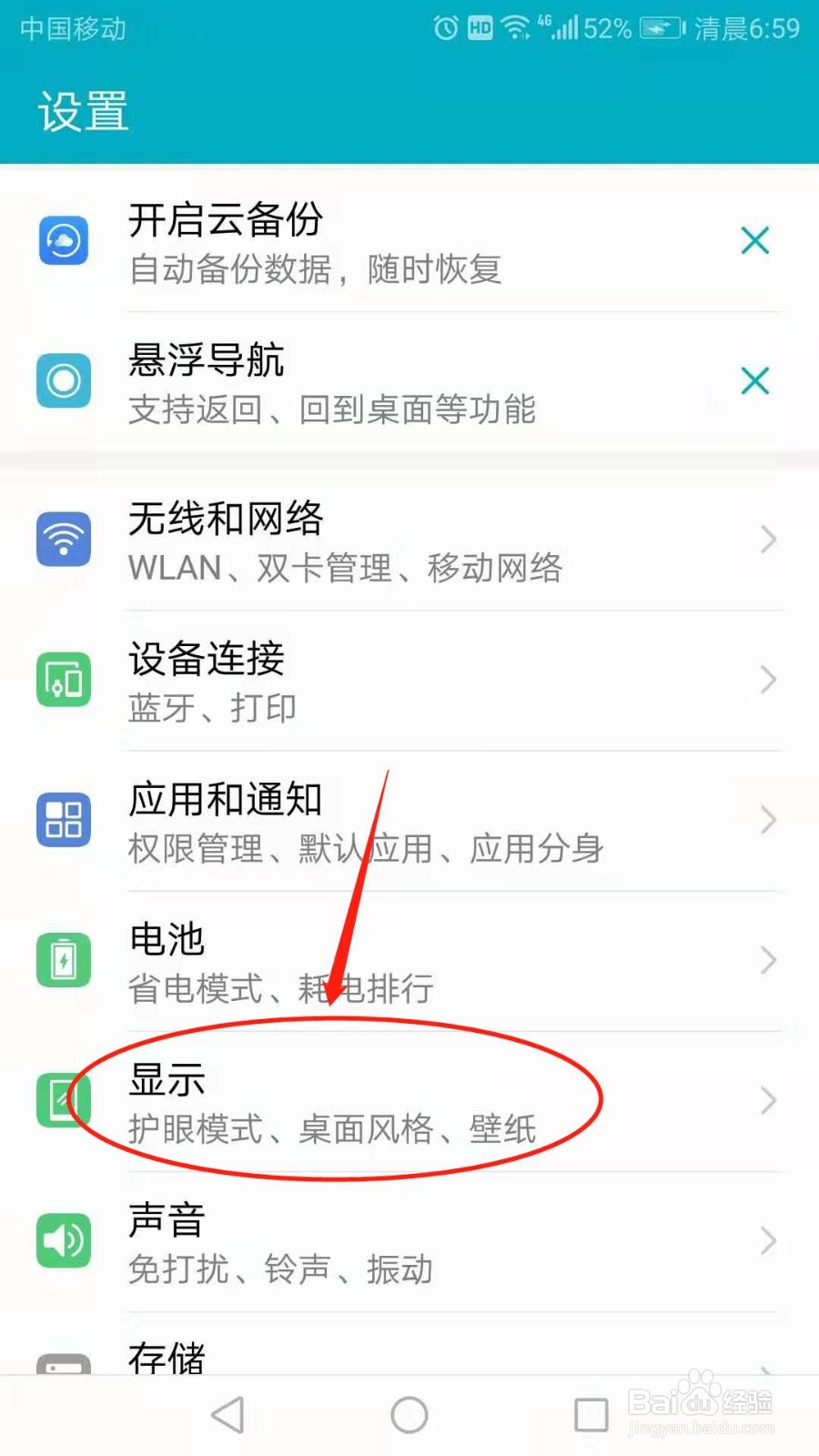The height and width of the screenshot is (1456, 819).
Task: Open the 开启云备份 cloud backup icon
Action: [x=63, y=240]
